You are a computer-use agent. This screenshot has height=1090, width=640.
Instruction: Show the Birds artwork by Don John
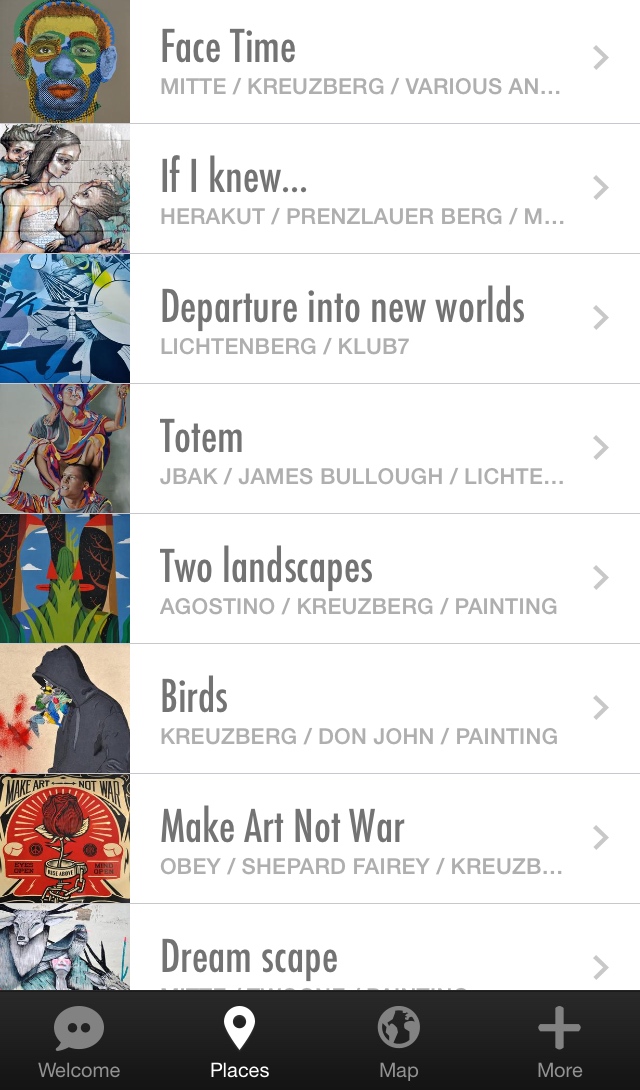click(x=360, y=709)
